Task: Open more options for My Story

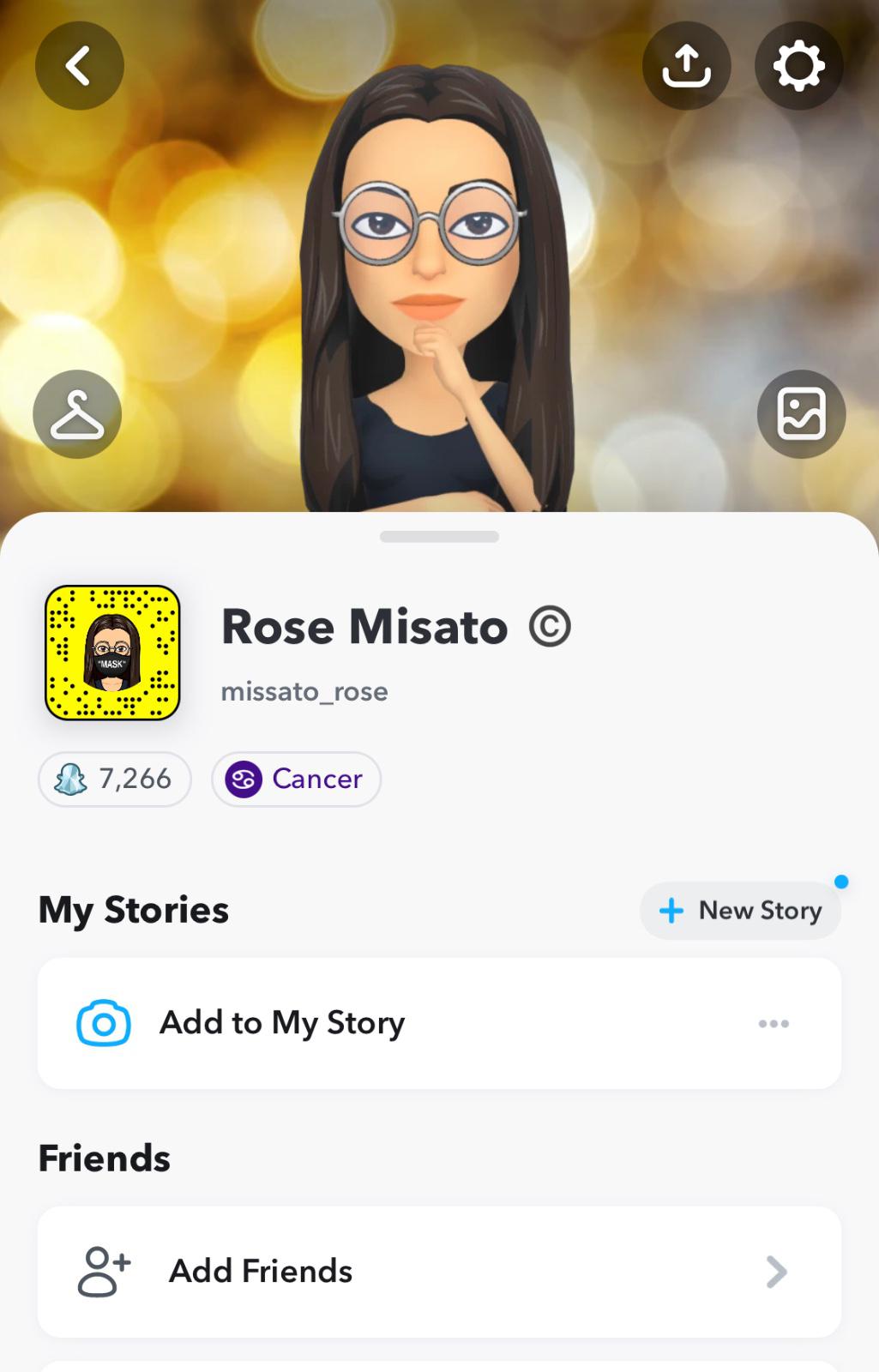Action: pyautogui.click(x=774, y=1023)
